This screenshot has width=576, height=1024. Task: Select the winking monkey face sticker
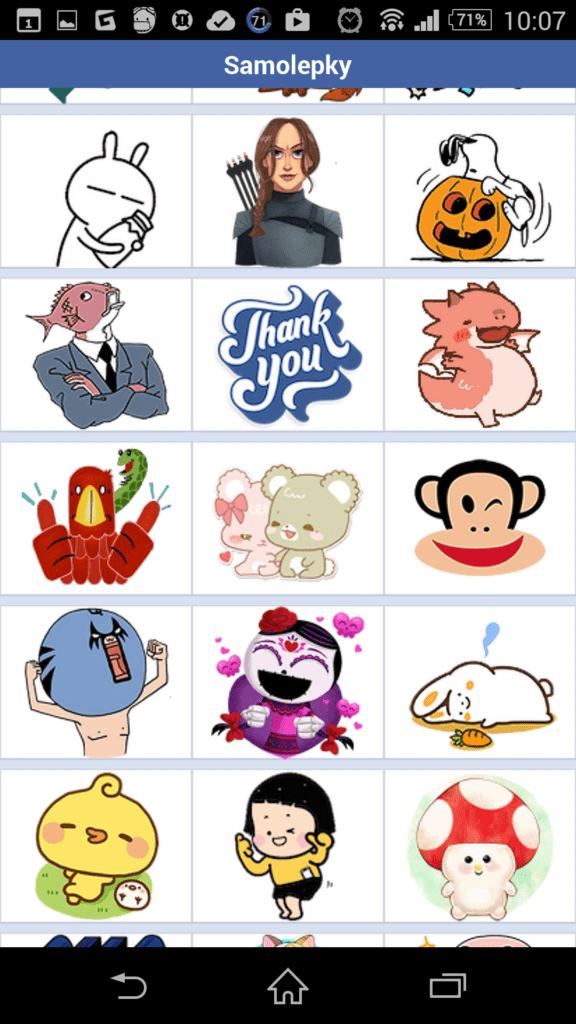coord(480,519)
